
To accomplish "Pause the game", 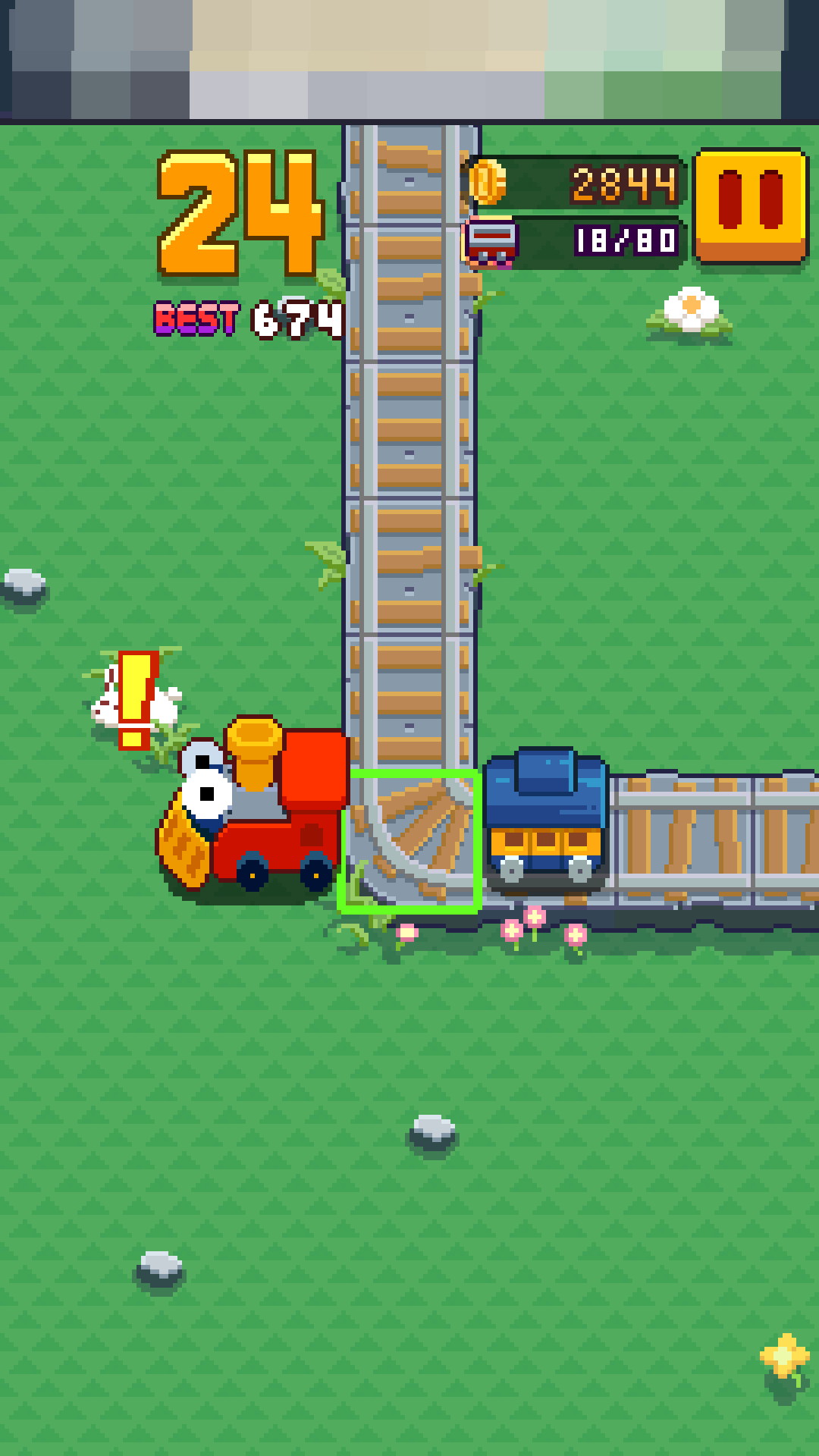I will 751,206.
